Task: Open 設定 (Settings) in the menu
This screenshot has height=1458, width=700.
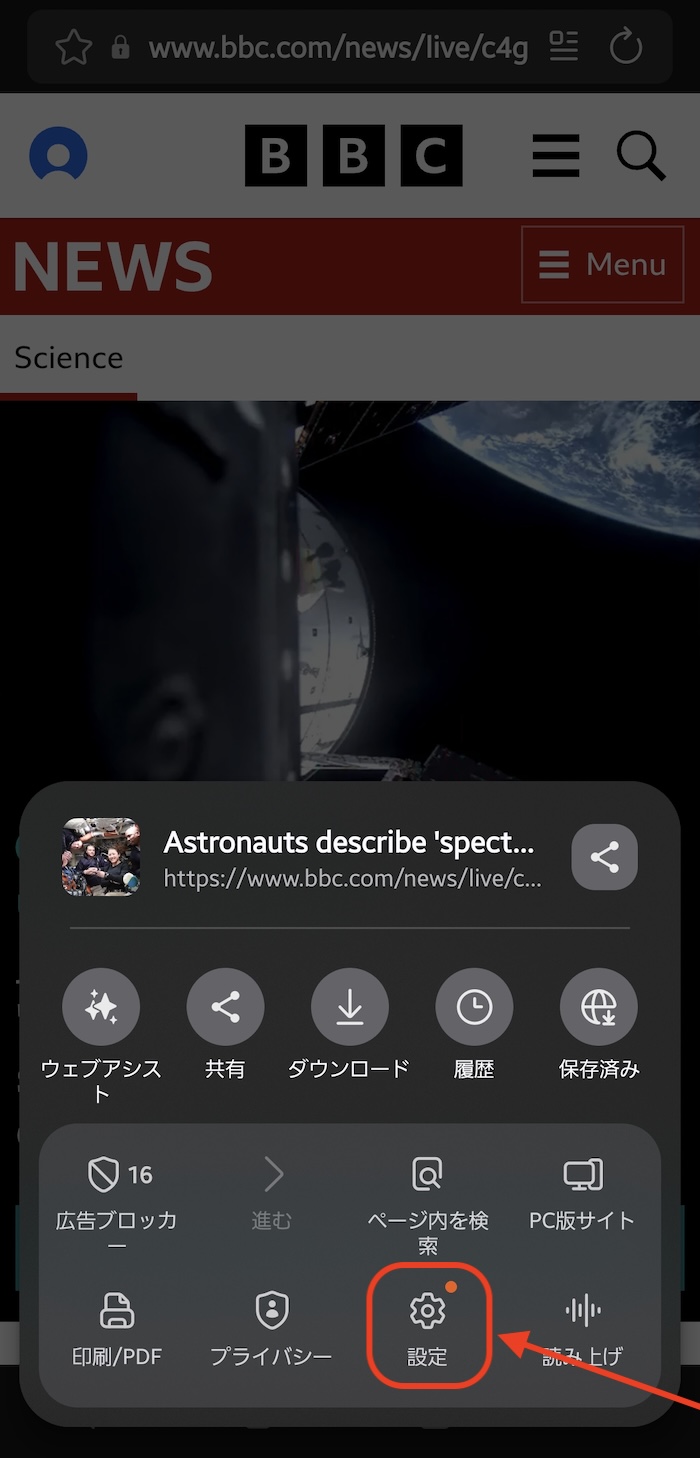Action: (x=428, y=1326)
